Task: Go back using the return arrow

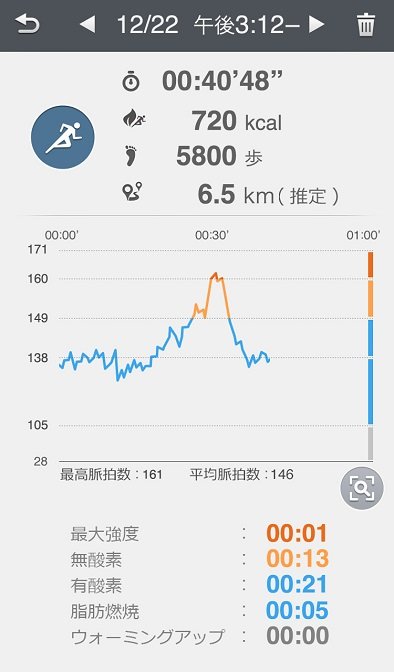Action: 27,25
